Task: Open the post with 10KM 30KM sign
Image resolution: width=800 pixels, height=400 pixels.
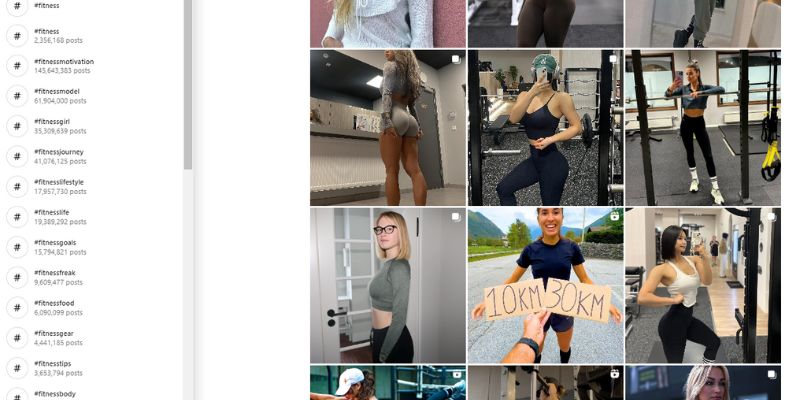Action: click(545, 285)
